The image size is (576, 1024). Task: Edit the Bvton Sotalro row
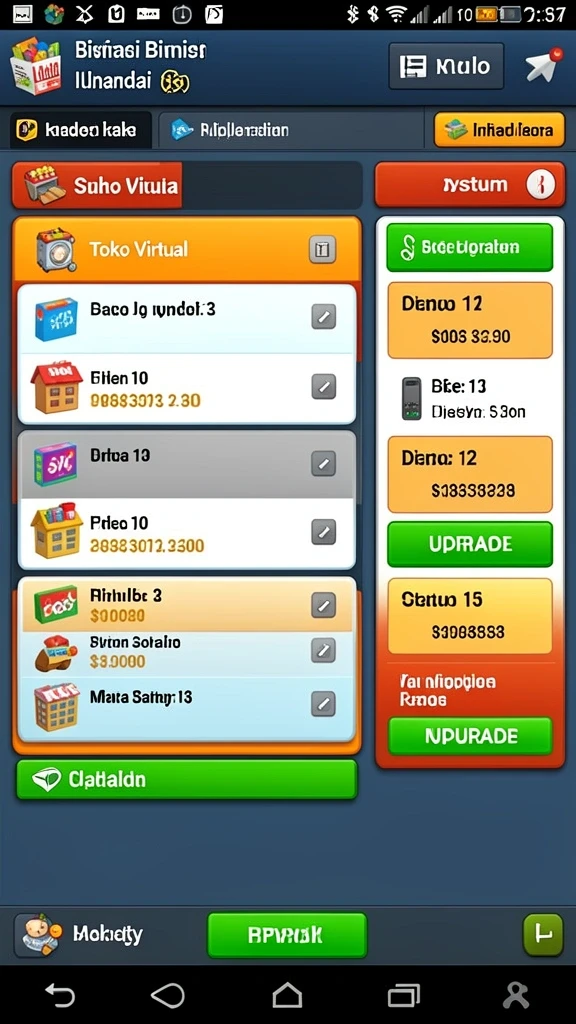[x=323, y=650]
